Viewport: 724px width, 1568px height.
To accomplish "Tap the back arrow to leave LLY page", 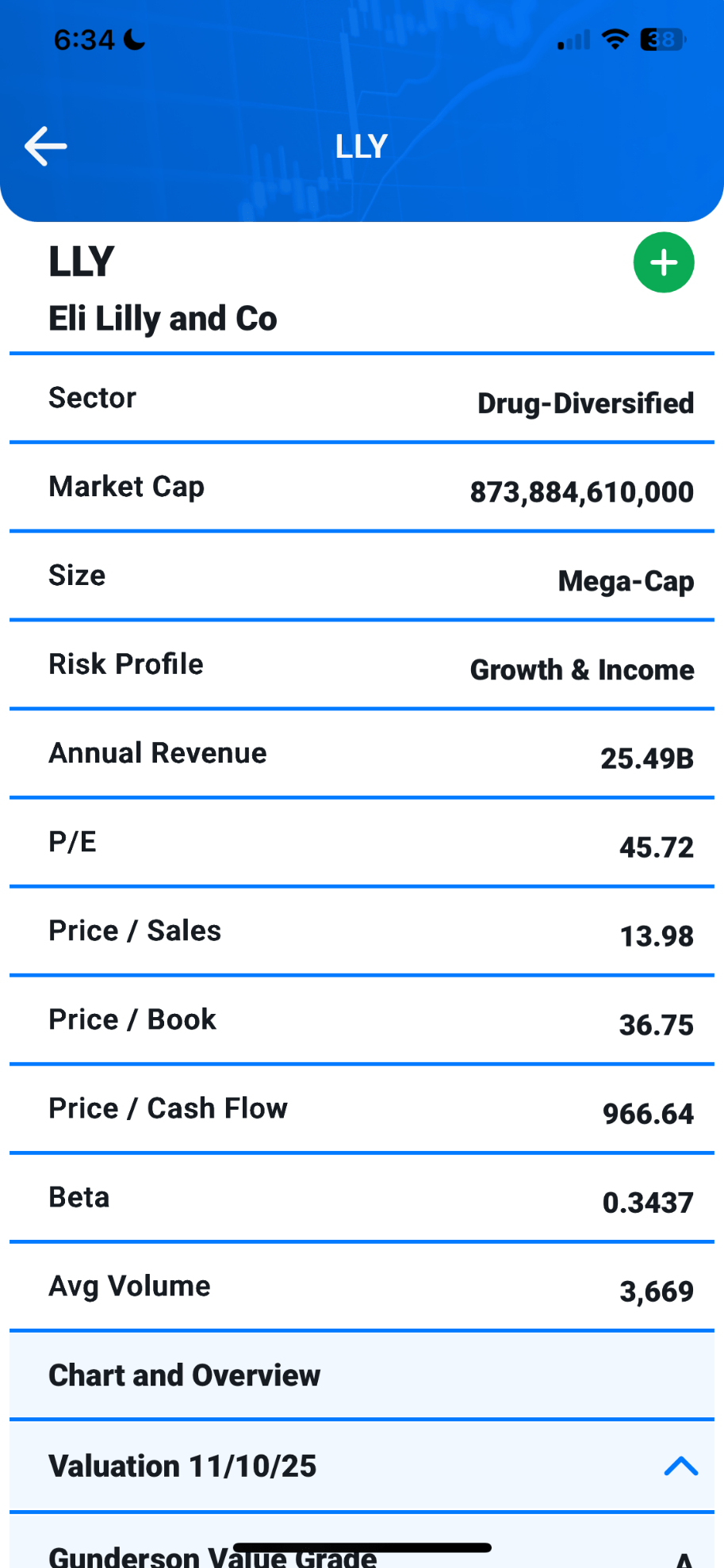I will 45,146.
